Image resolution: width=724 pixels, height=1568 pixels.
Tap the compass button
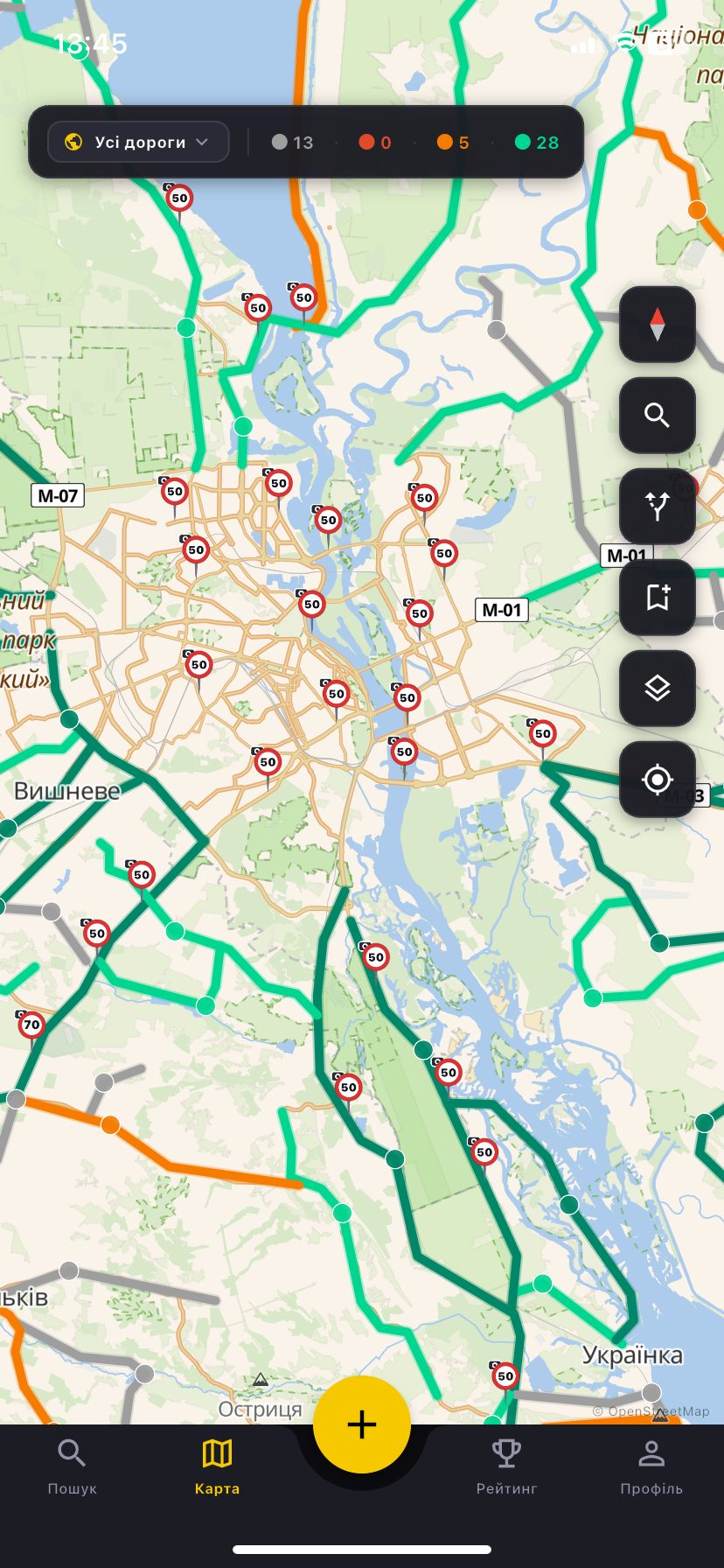click(658, 325)
